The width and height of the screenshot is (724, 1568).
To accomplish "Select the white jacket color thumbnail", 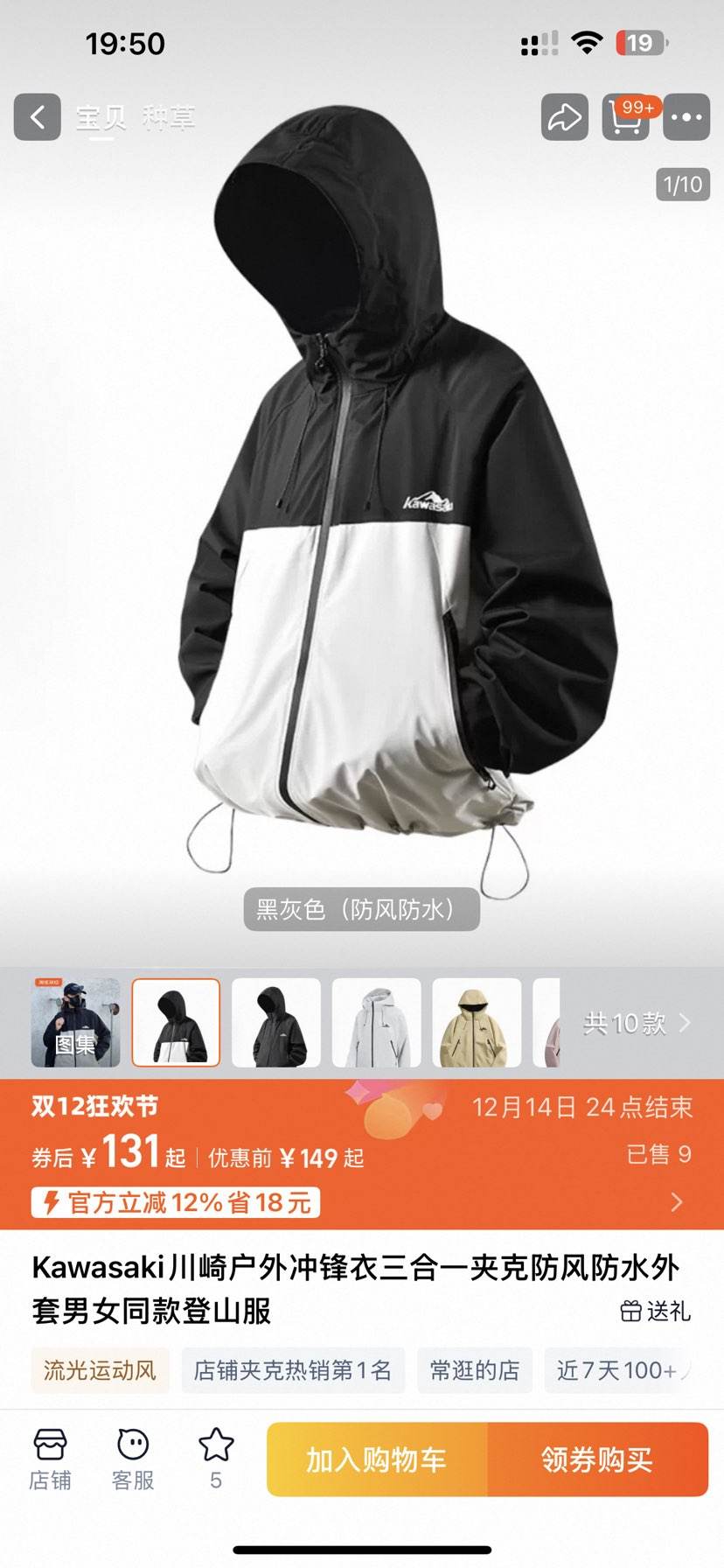I will (375, 1022).
